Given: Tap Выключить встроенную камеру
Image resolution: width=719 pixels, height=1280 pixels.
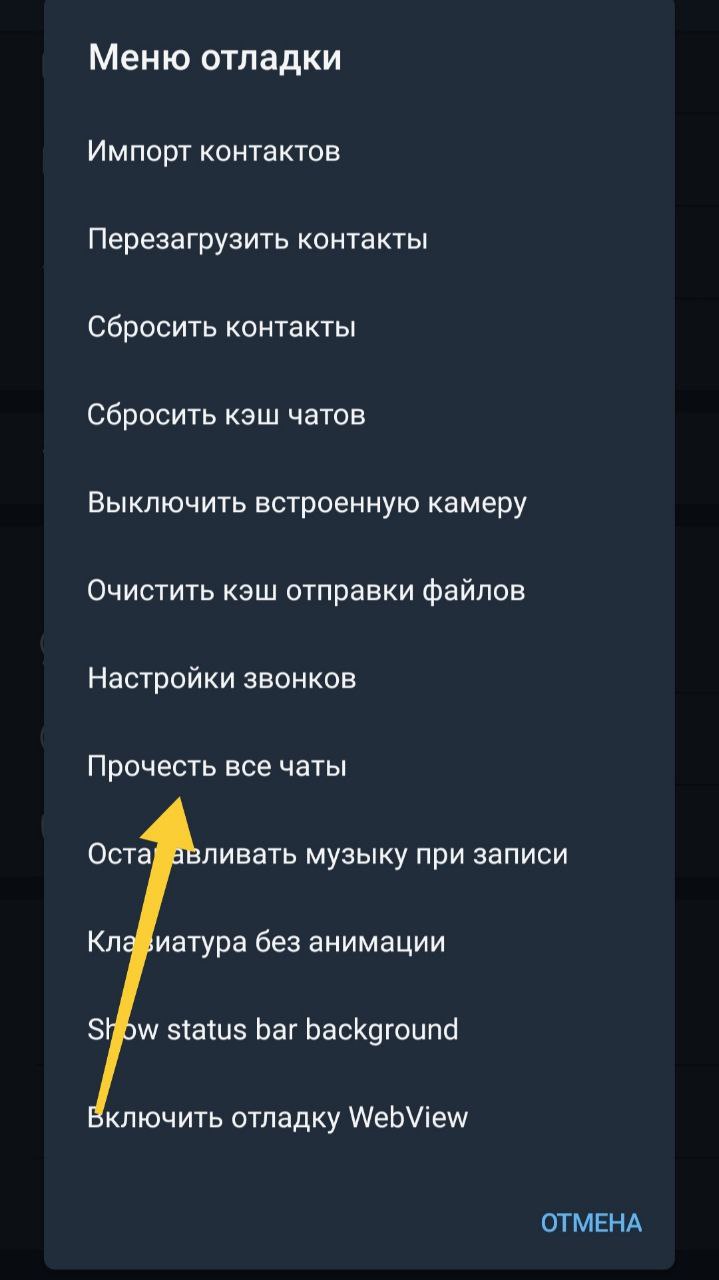Looking at the screenshot, I should [307, 502].
